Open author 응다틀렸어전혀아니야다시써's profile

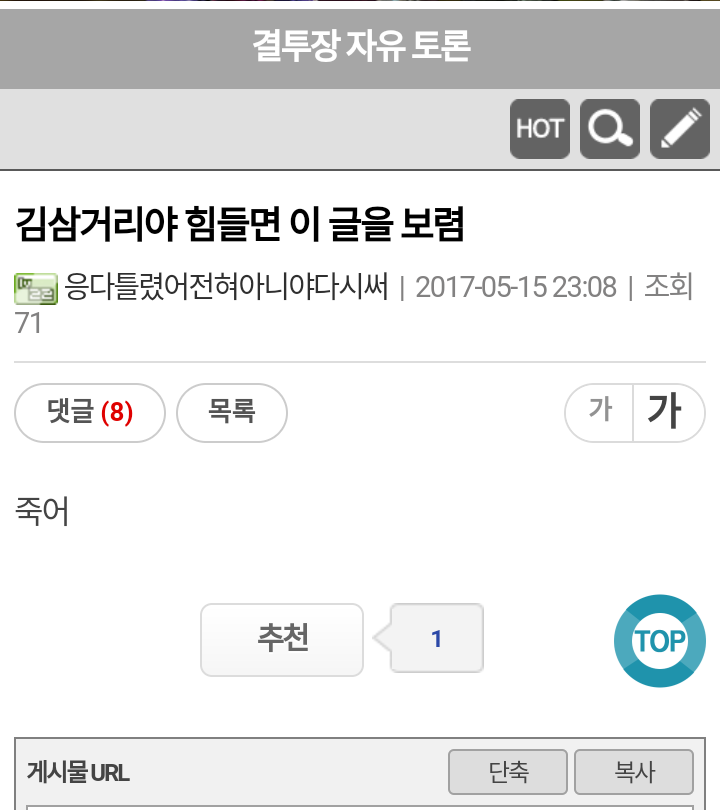tap(226, 288)
